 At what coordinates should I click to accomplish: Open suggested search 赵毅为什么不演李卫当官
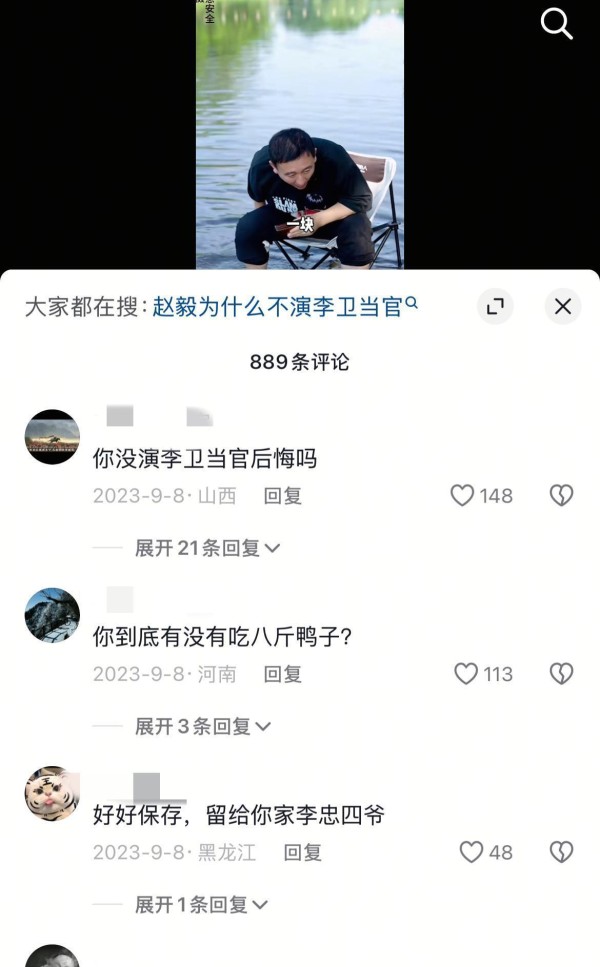[284, 307]
